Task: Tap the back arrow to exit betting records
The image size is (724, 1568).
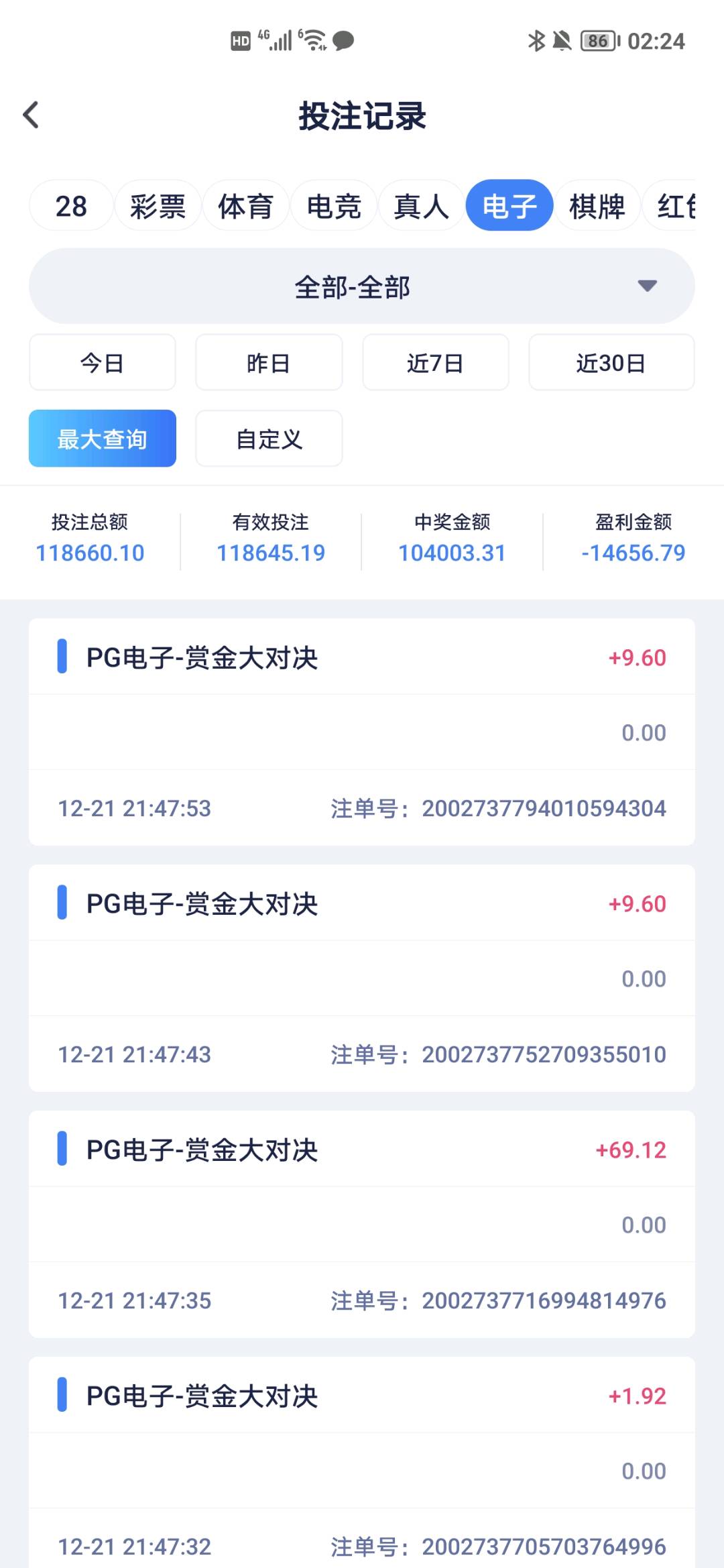Action: click(x=29, y=115)
